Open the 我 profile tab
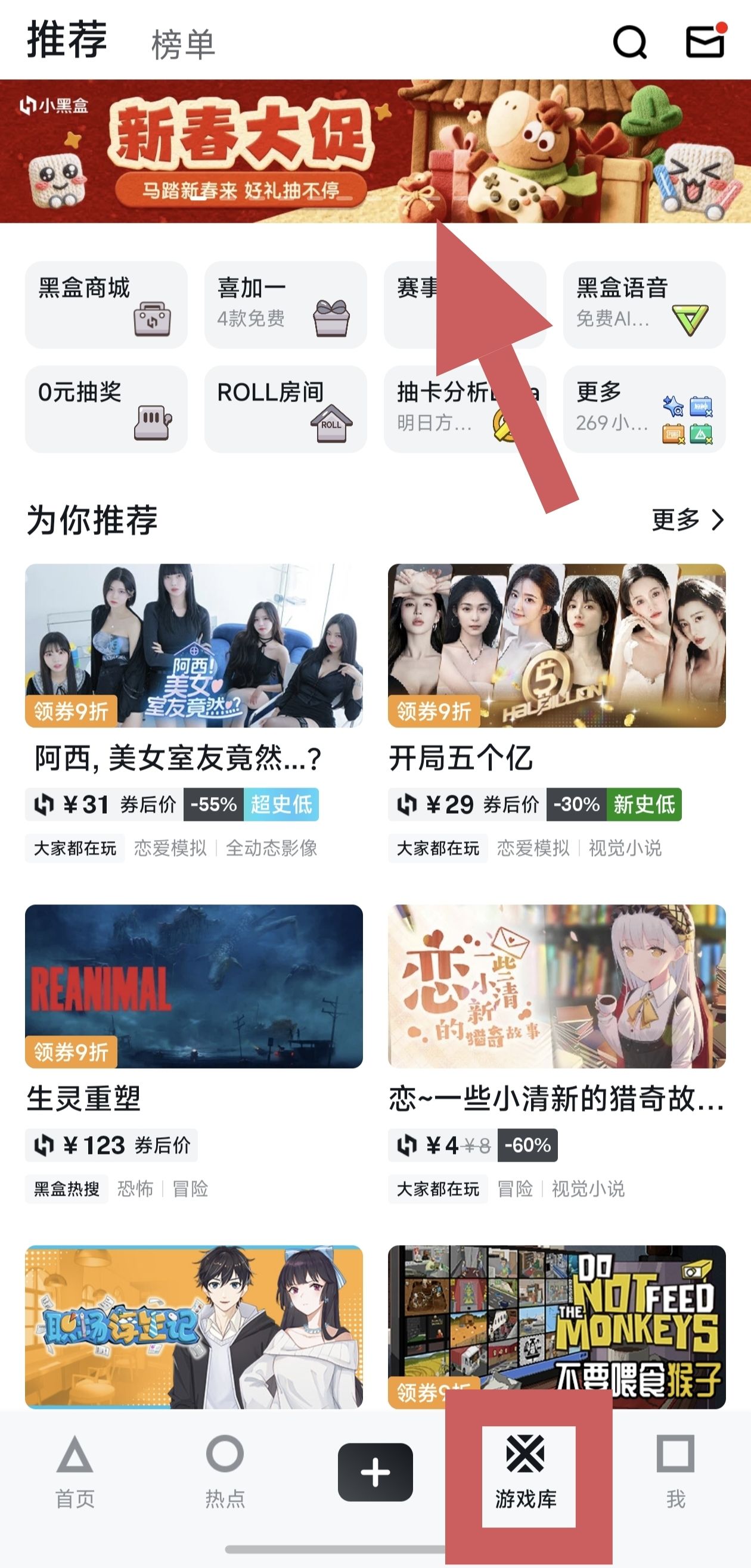751x1568 pixels. [675, 1472]
